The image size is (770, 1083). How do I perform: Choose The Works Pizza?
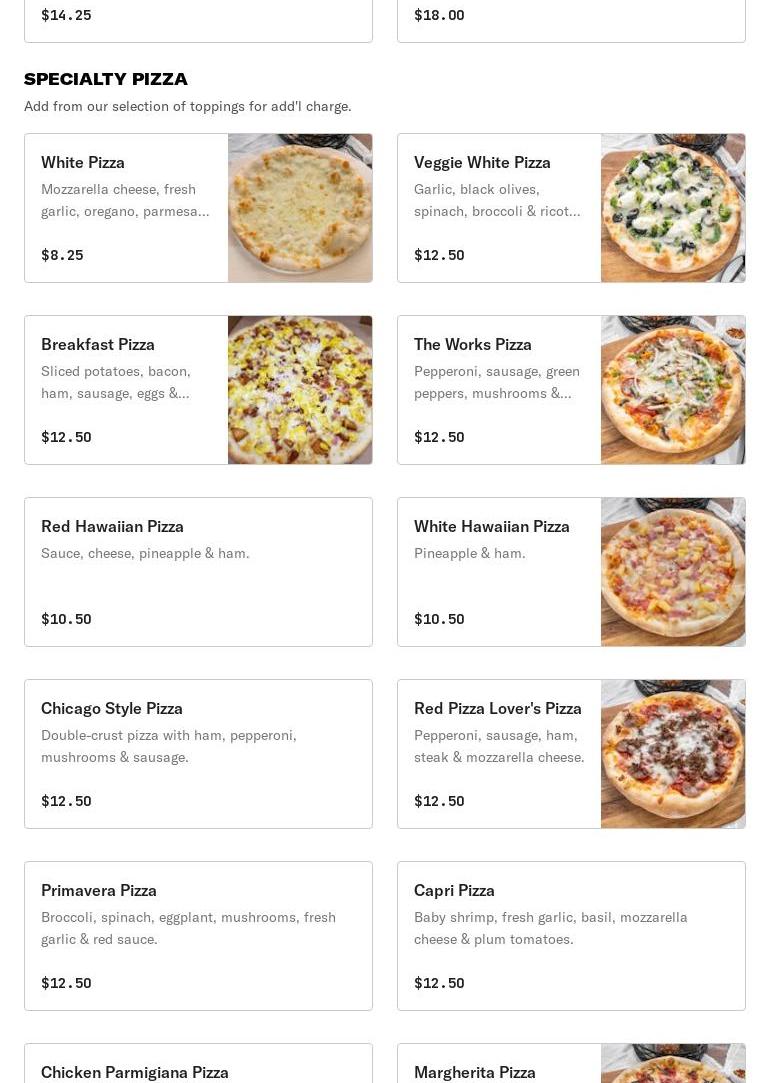click(571, 390)
